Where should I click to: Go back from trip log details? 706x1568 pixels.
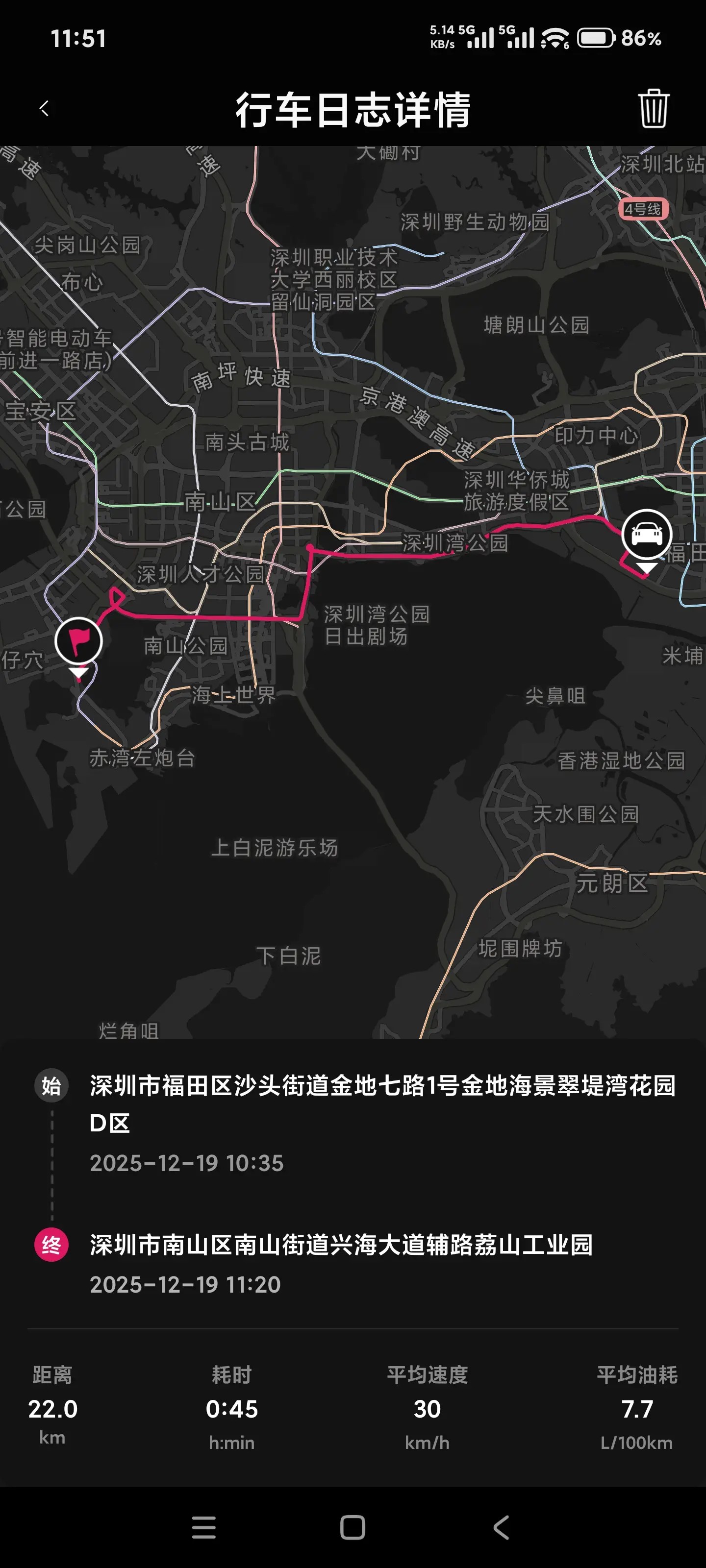pos(44,109)
